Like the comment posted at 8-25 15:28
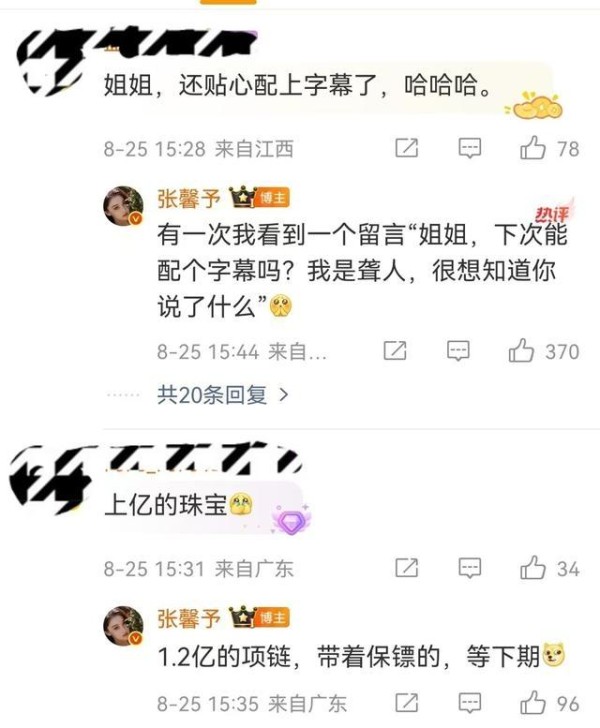The width and height of the screenshot is (600, 728). [533, 149]
